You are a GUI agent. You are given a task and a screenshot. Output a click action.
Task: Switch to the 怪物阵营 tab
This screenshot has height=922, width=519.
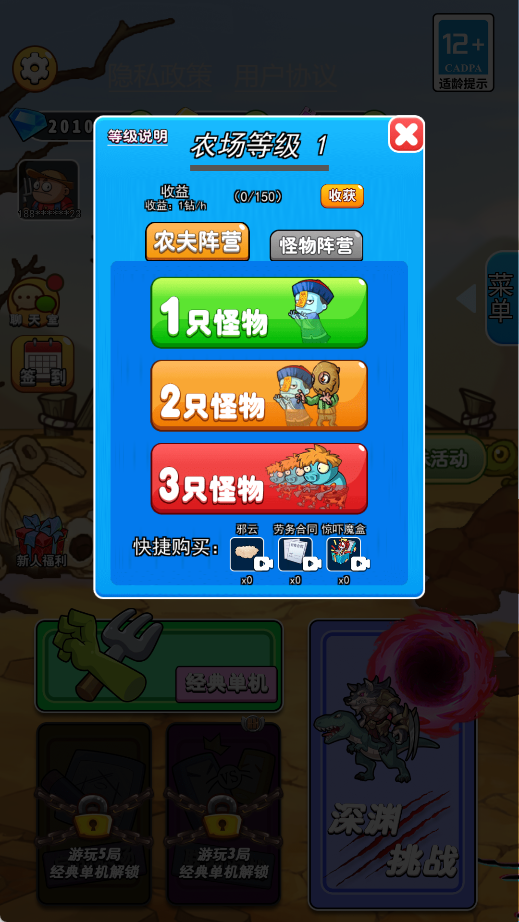tap(316, 246)
